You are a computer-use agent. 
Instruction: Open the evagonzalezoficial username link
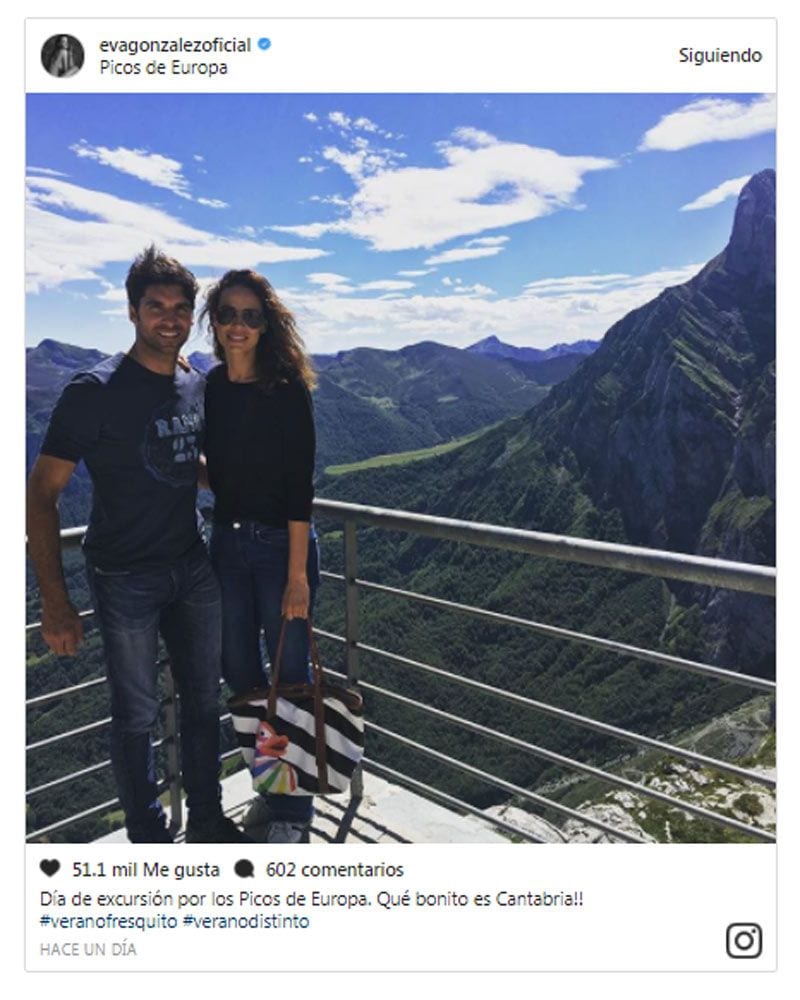tap(174, 45)
